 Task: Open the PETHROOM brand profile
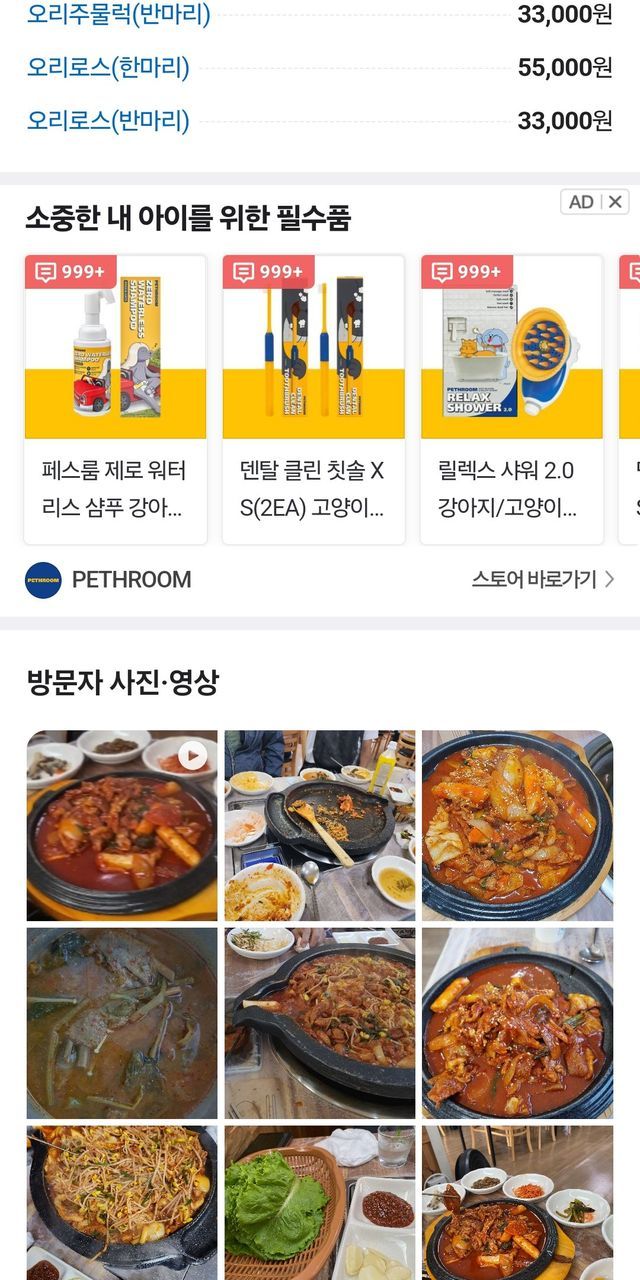108,580
